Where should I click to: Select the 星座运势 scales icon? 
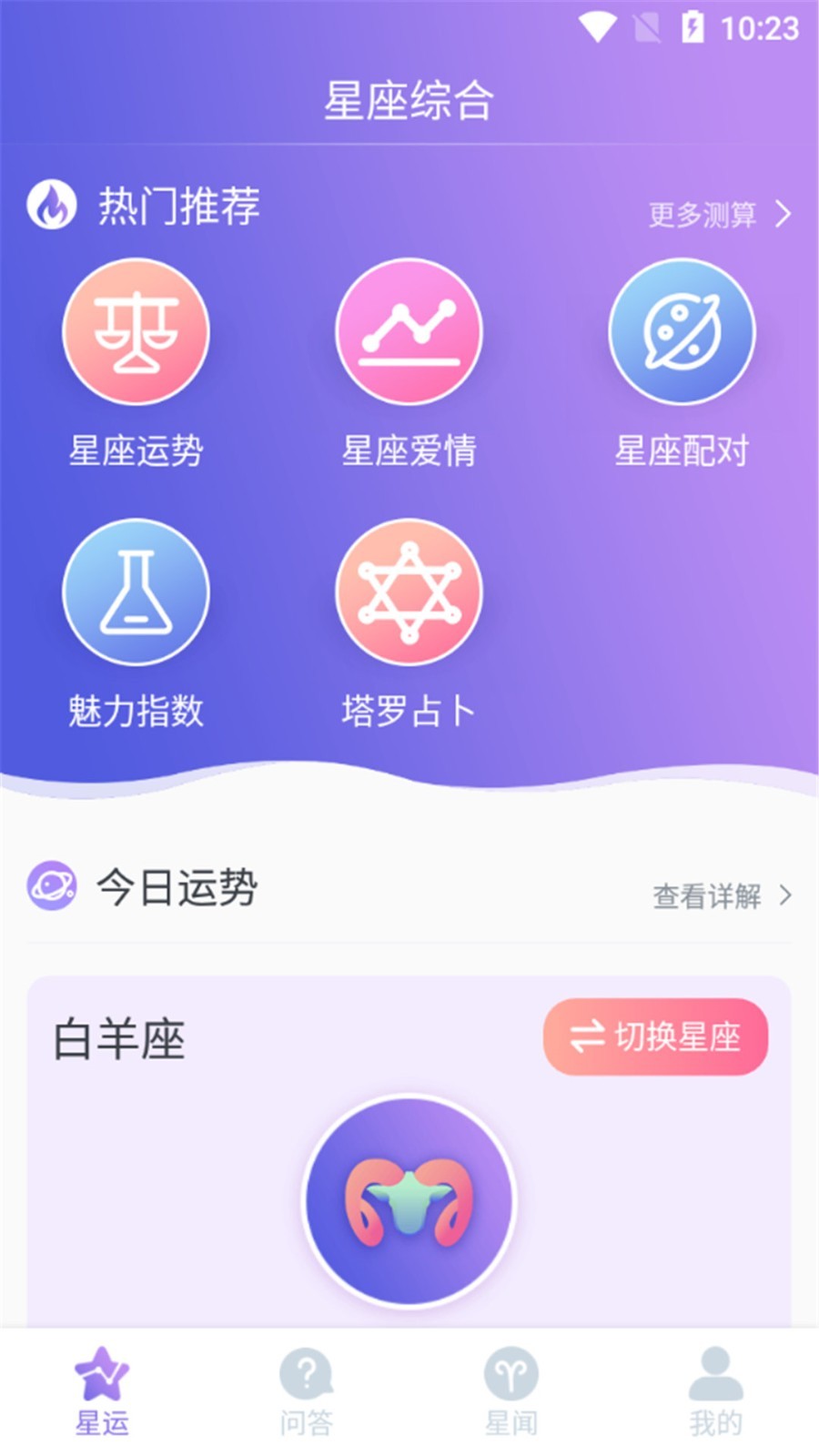click(136, 332)
